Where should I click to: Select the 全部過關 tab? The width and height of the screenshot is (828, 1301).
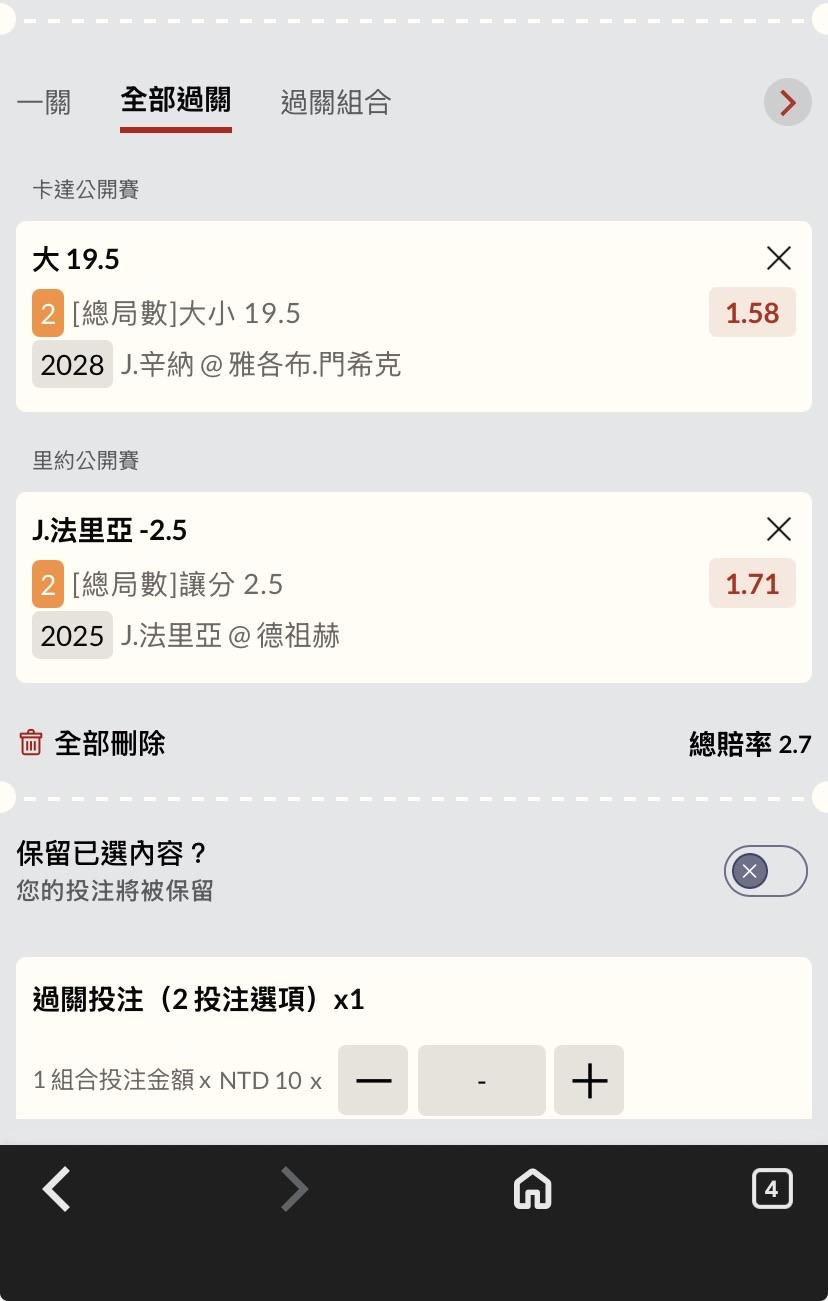(176, 101)
